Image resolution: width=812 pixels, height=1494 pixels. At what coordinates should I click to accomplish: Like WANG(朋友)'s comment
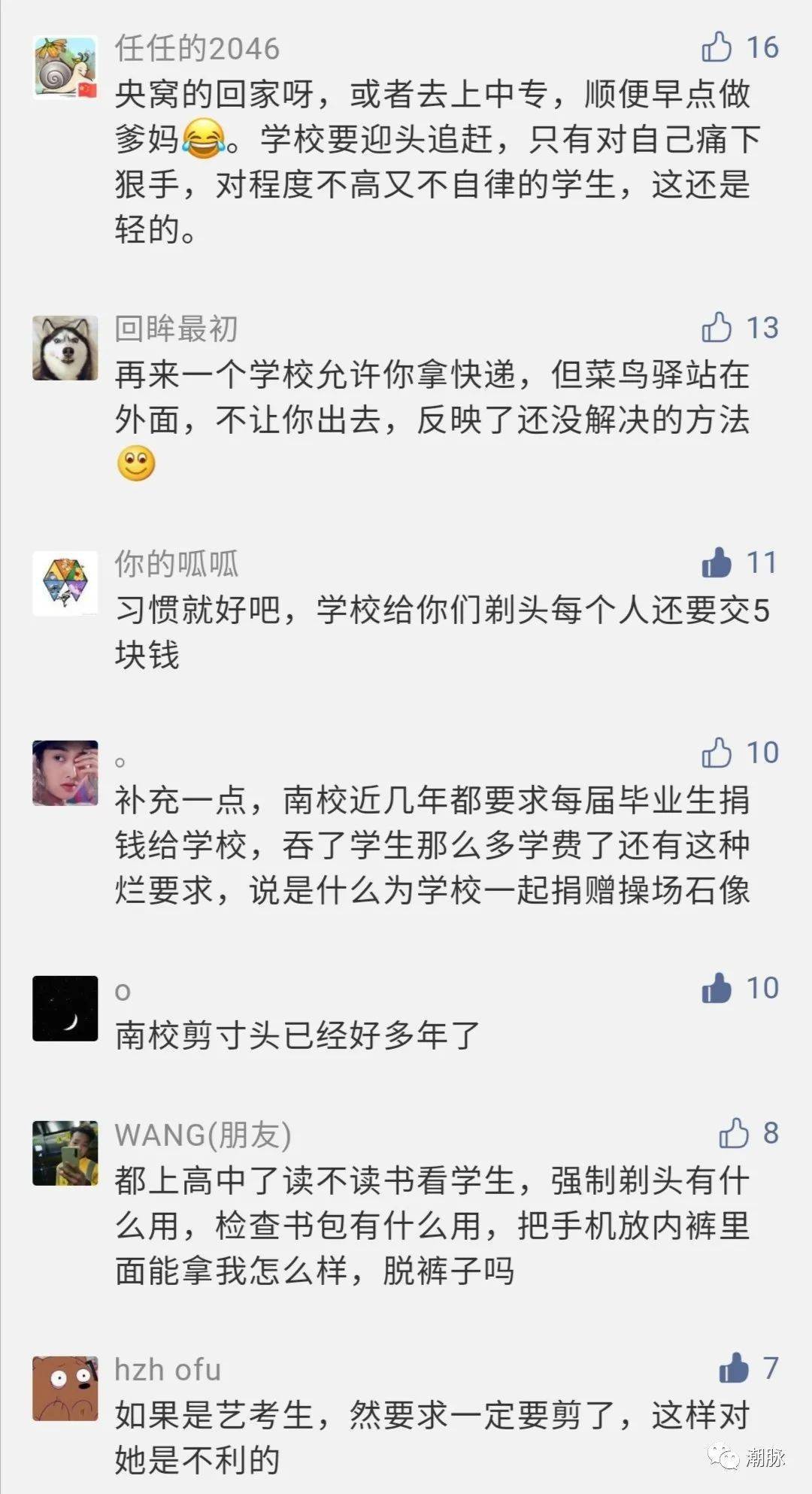tap(734, 1133)
